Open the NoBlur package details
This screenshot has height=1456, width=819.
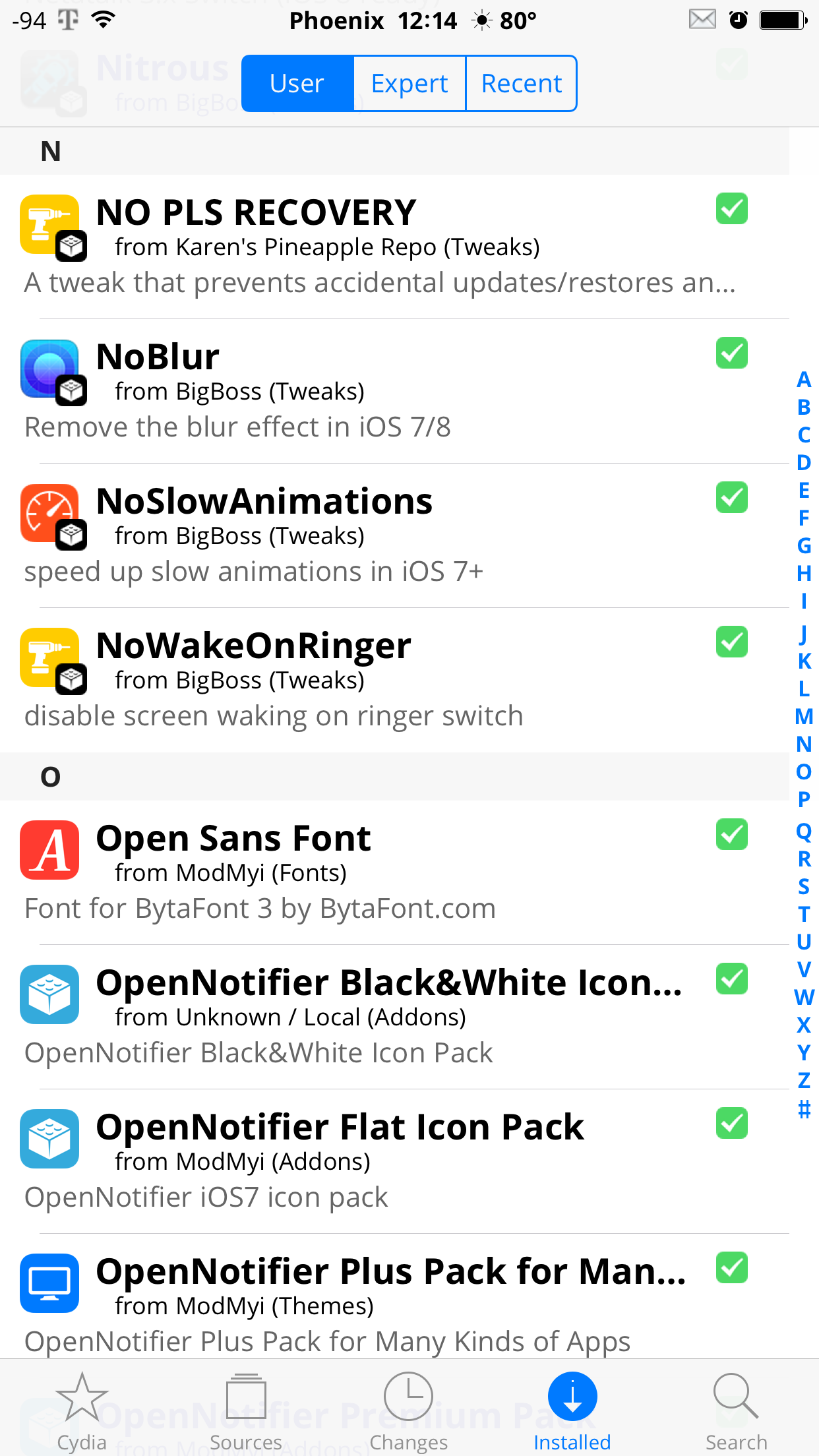[394, 391]
